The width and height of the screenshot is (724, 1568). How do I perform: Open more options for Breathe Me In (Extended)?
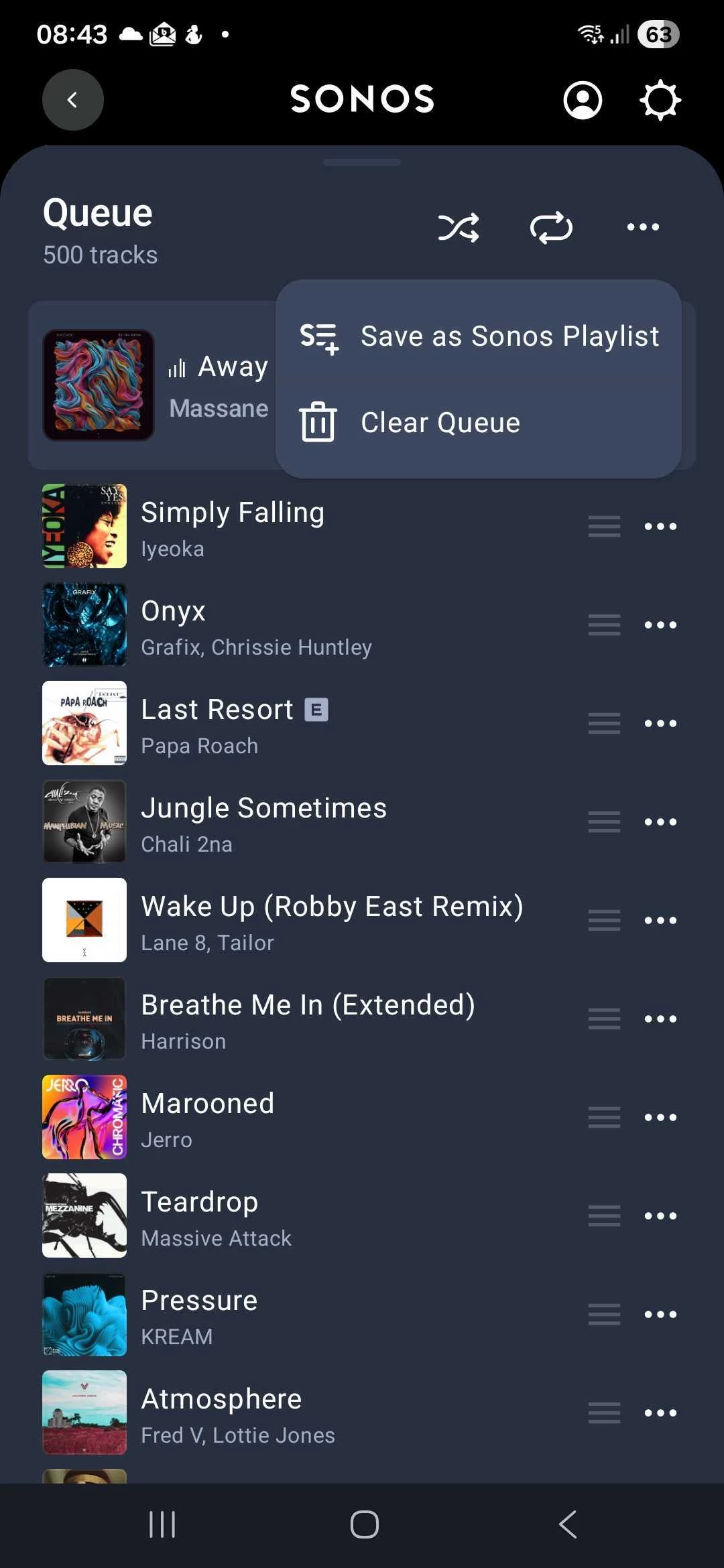coord(660,1019)
